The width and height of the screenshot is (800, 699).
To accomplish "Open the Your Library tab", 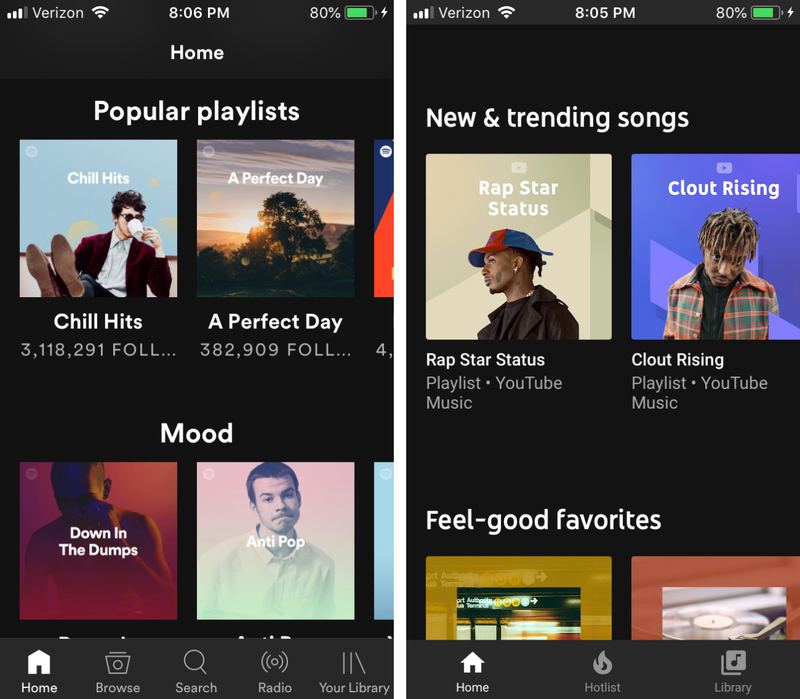I will [353, 670].
